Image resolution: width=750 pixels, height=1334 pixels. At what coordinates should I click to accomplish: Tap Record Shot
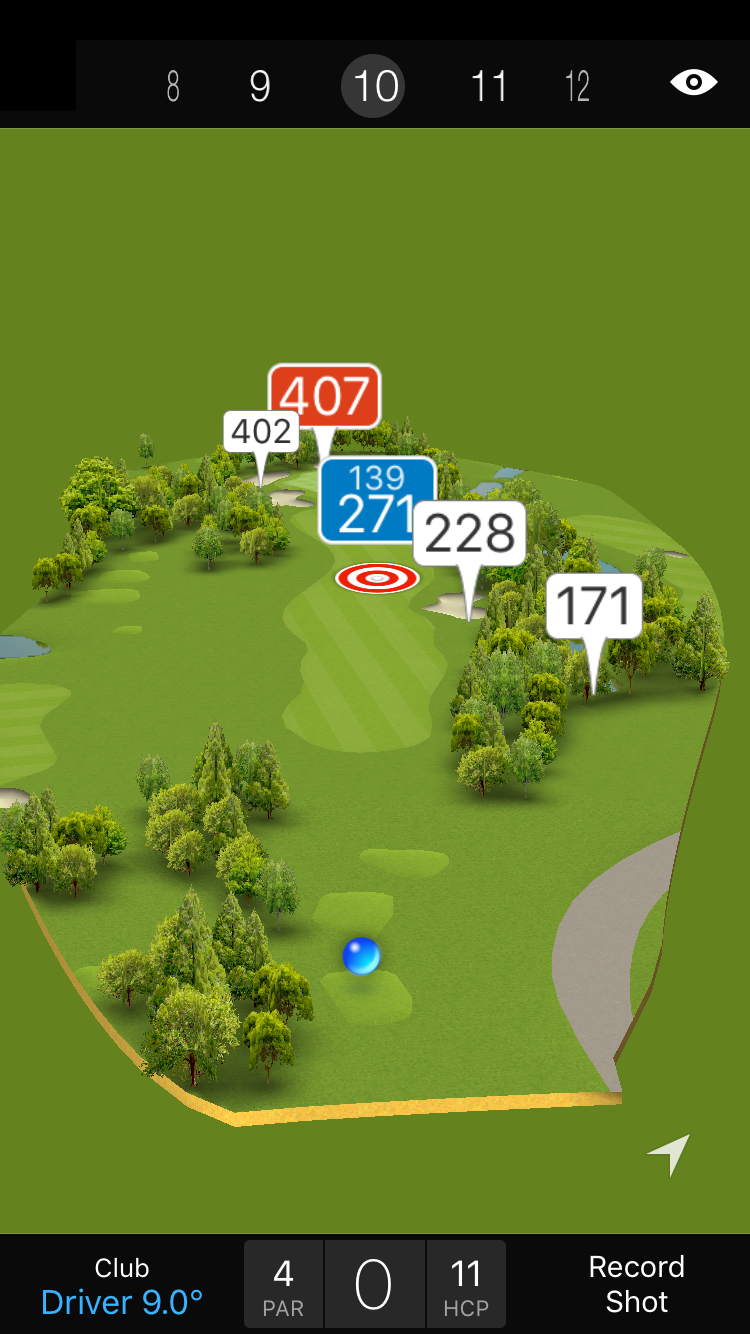pyautogui.click(x=636, y=1284)
